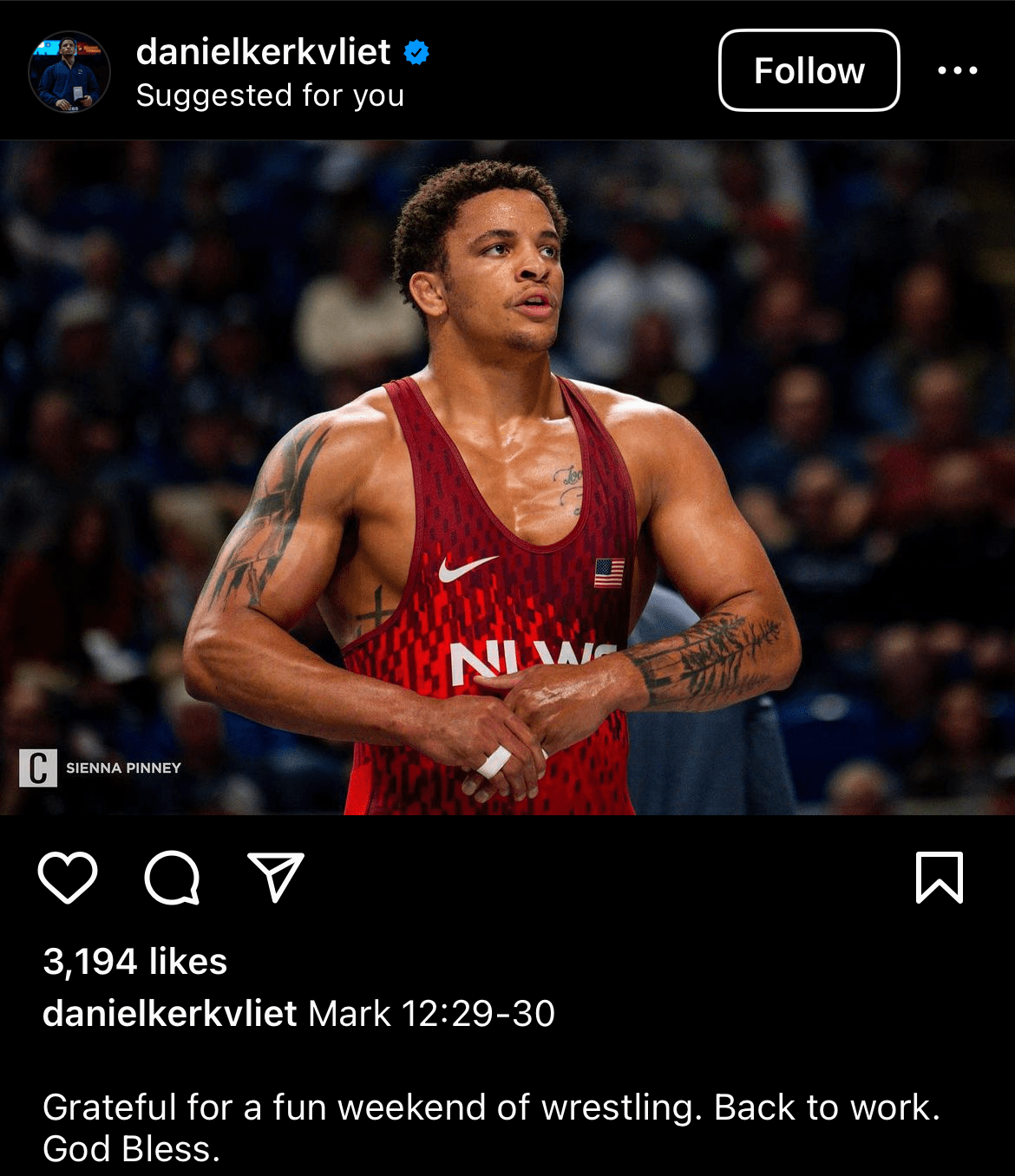This screenshot has height=1176, width=1015.
Task: Save the post with the bookmark icon
Action: click(x=940, y=877)
